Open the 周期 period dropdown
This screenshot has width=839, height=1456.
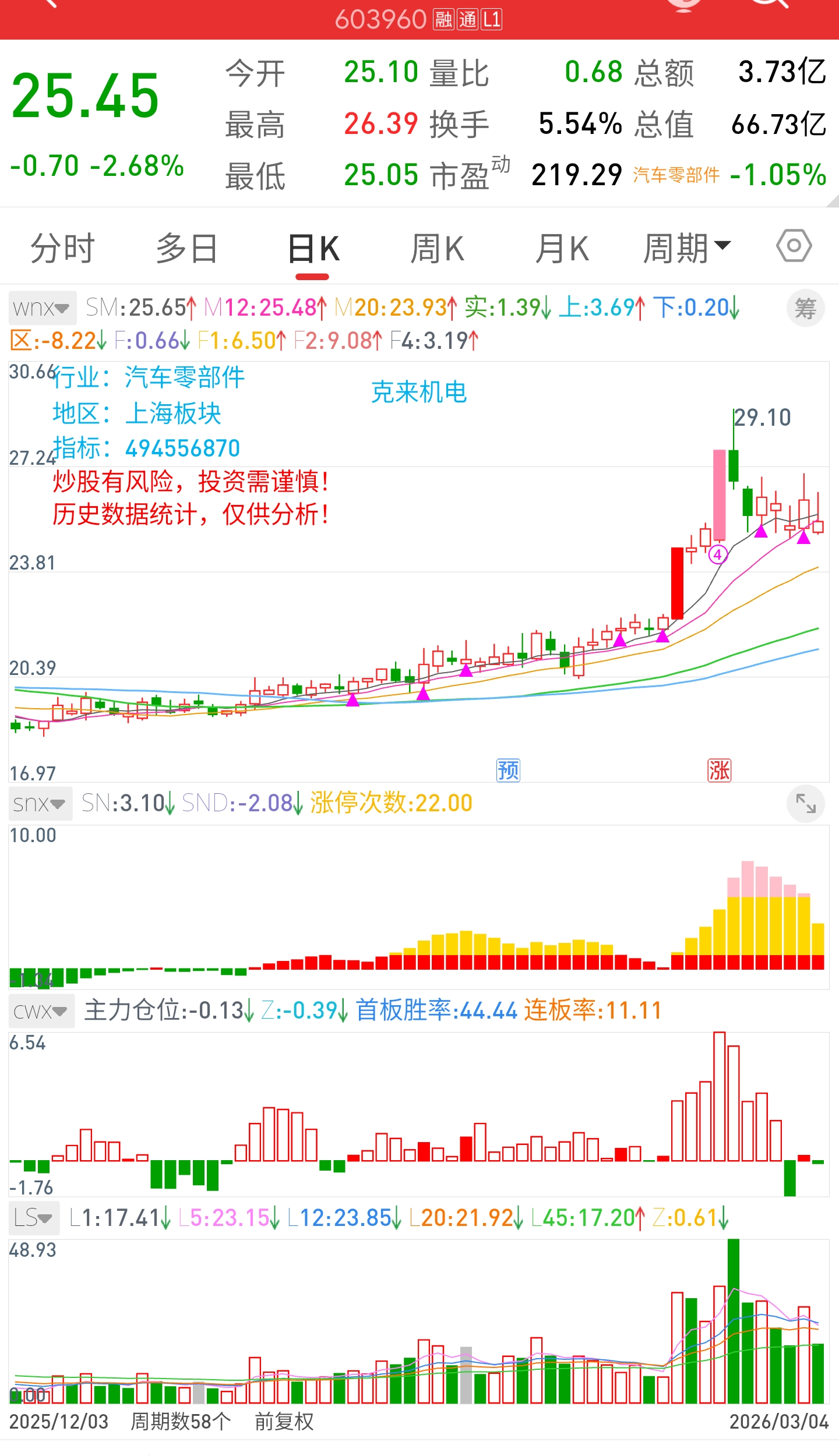[686, 249]
